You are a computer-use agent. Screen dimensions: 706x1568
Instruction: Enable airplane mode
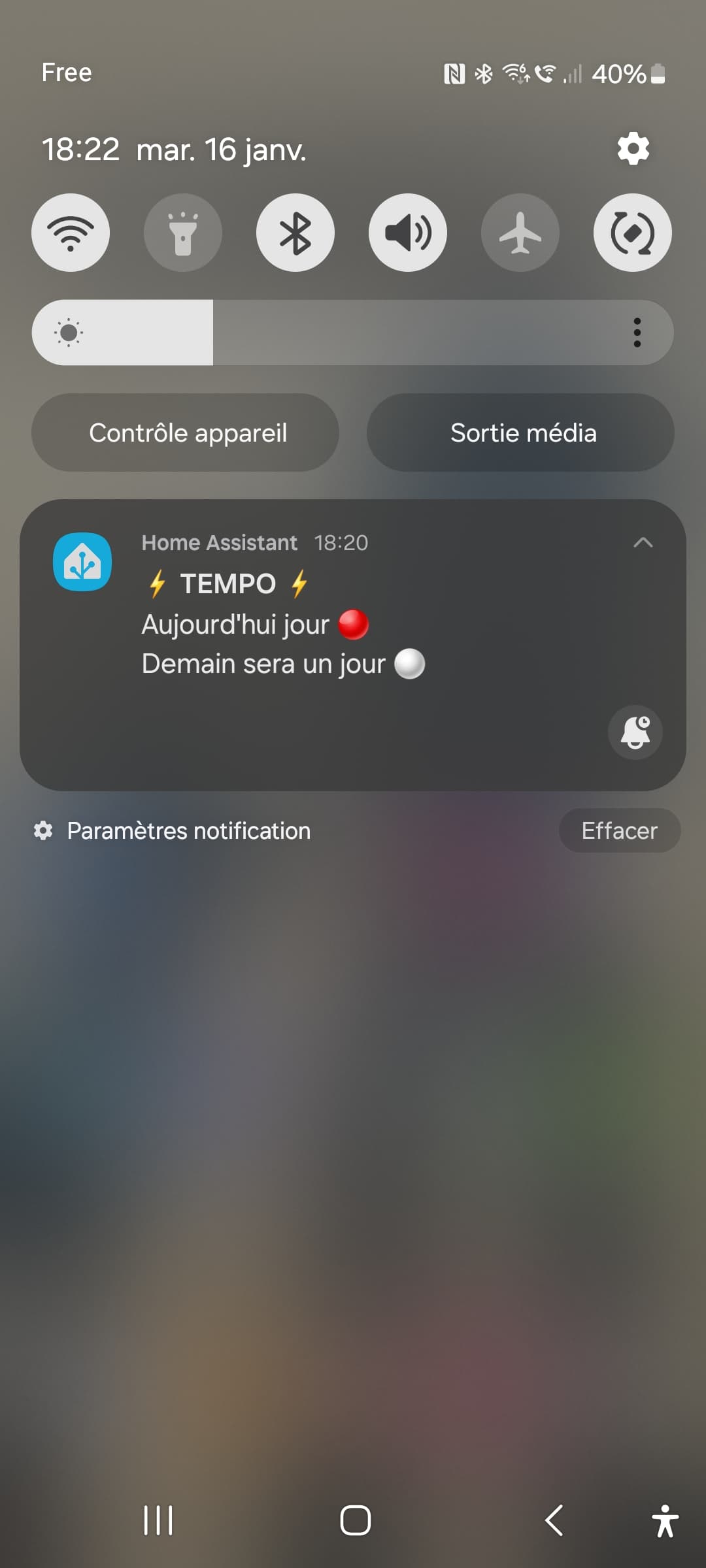click(520, 233)
